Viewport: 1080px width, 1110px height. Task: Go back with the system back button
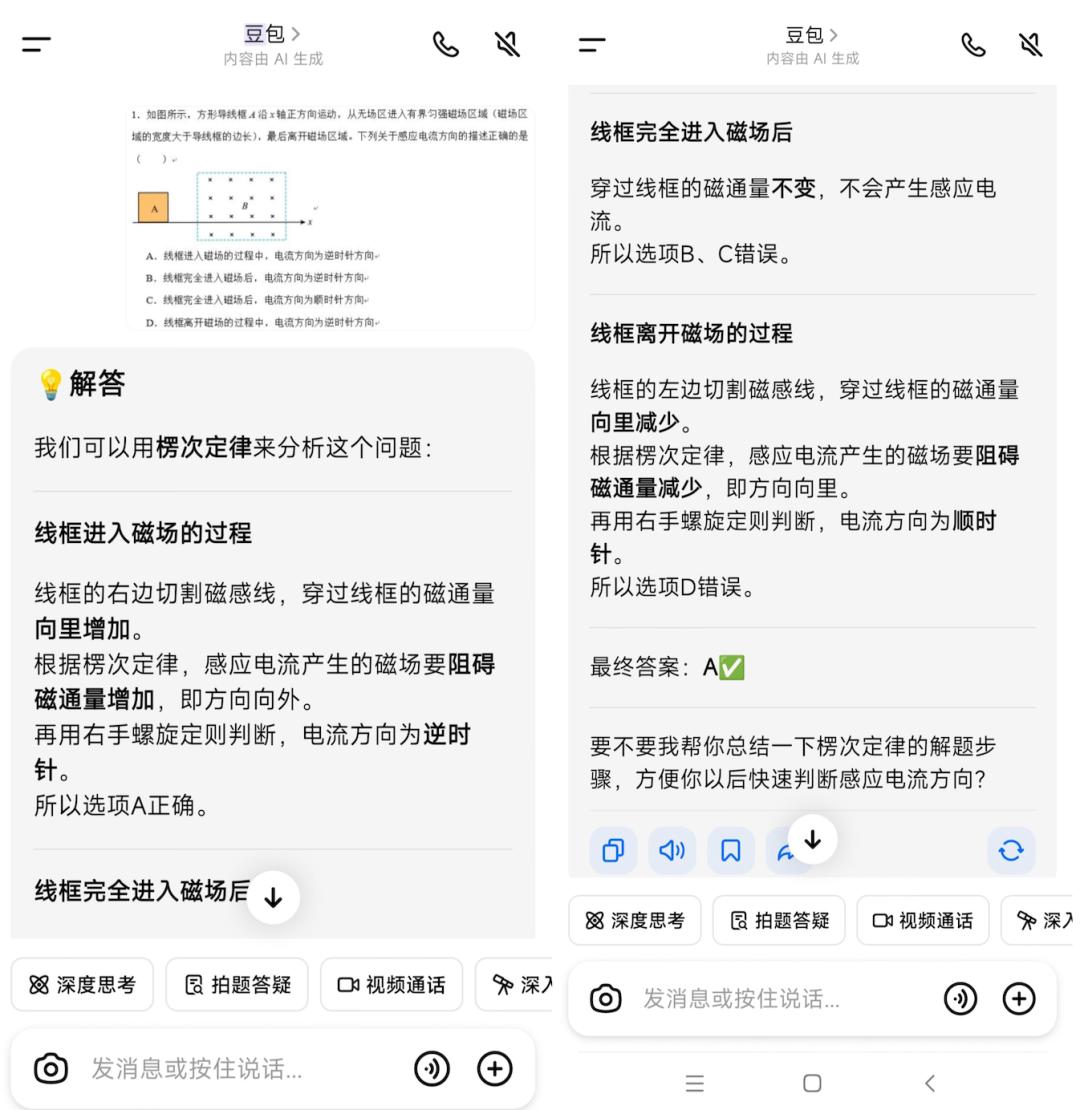[x=930, y=1083]
